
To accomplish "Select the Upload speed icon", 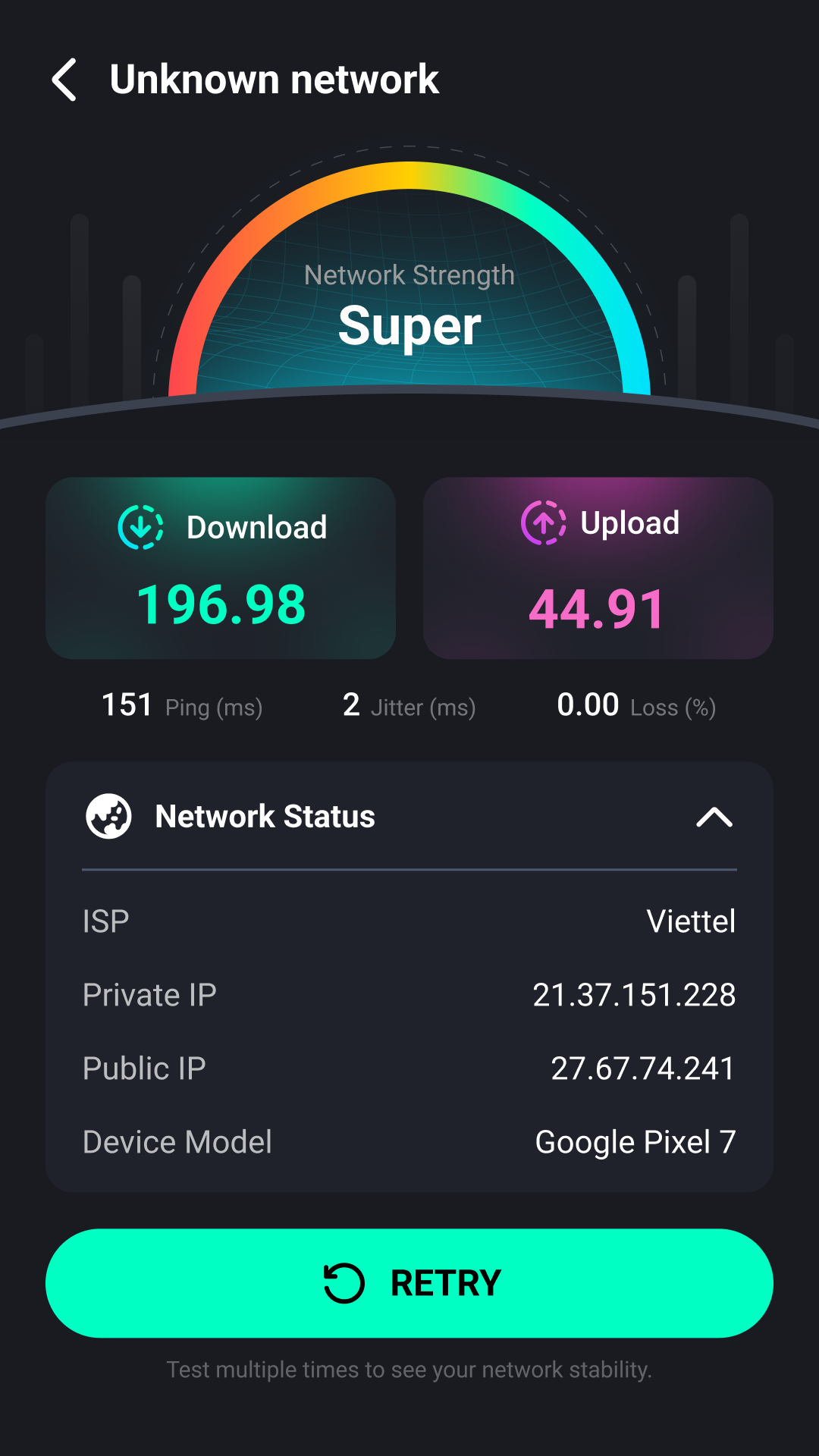I will tap(543, 522).
